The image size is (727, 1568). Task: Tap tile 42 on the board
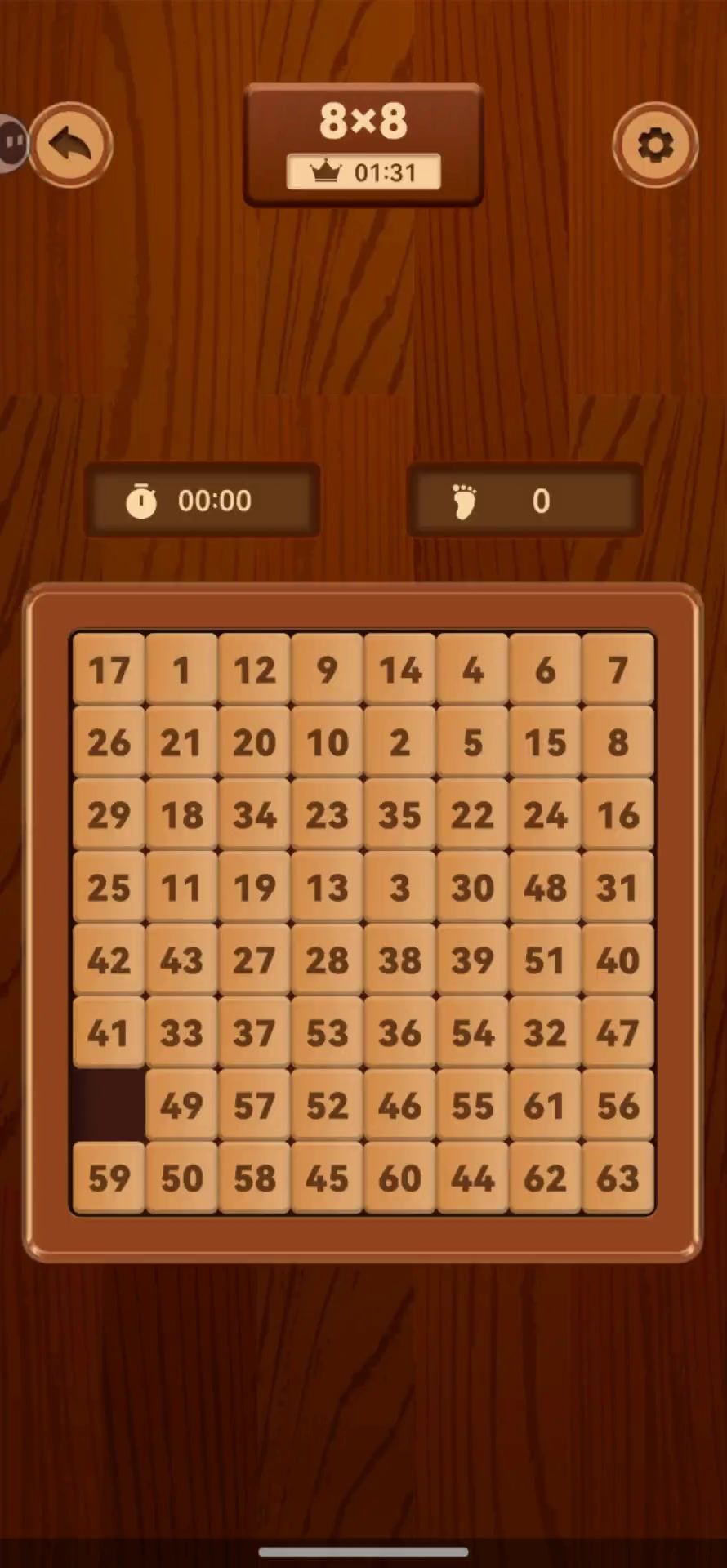coord(109,960)
